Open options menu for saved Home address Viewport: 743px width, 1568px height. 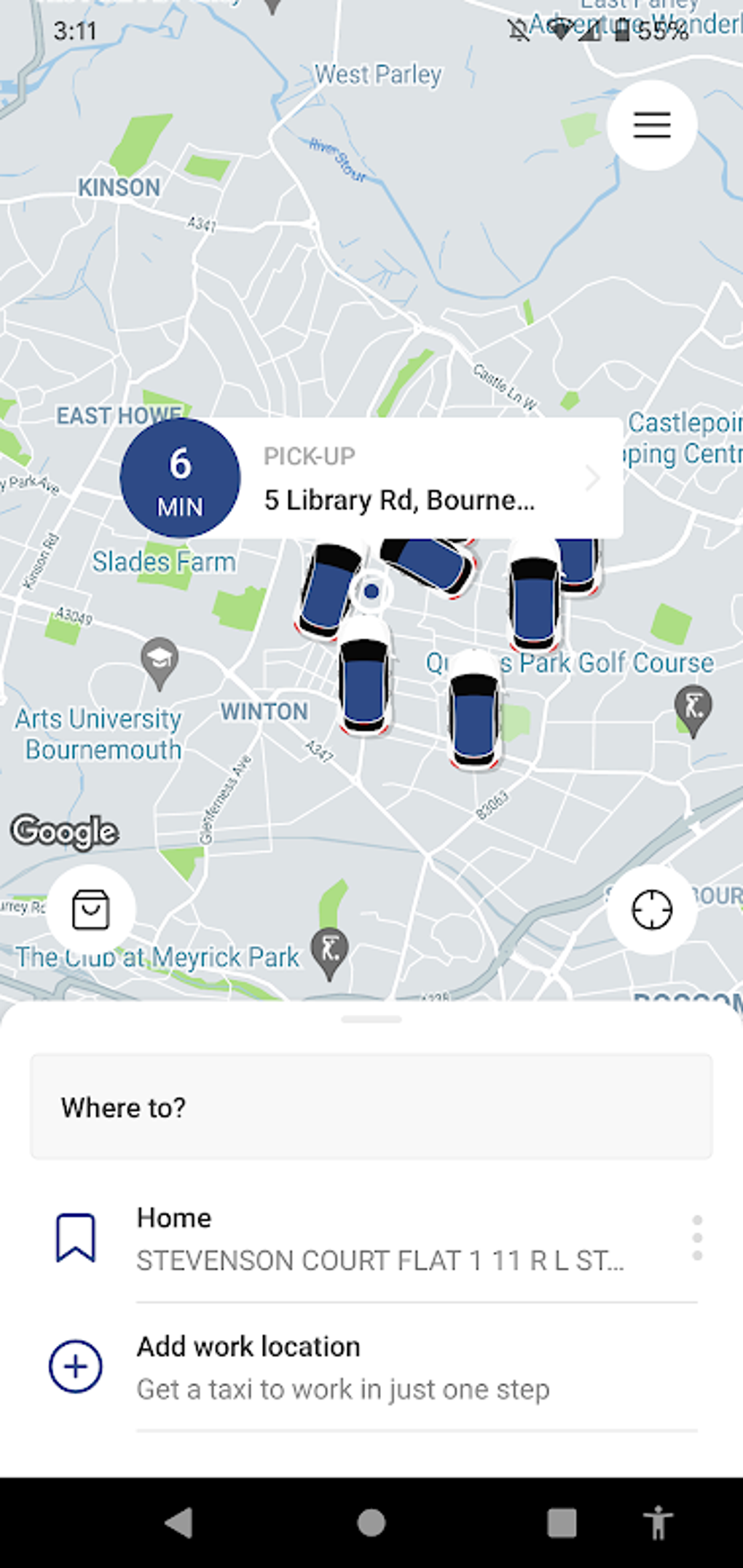click(698, 1238)
